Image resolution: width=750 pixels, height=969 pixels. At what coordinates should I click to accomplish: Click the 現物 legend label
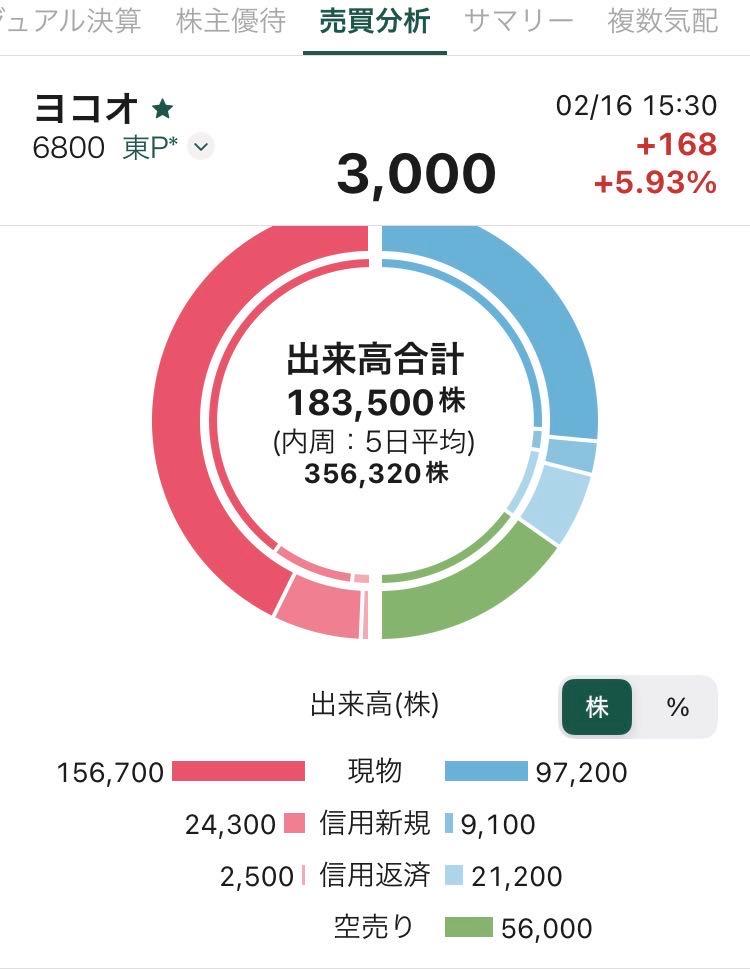[x=375, y=772]
